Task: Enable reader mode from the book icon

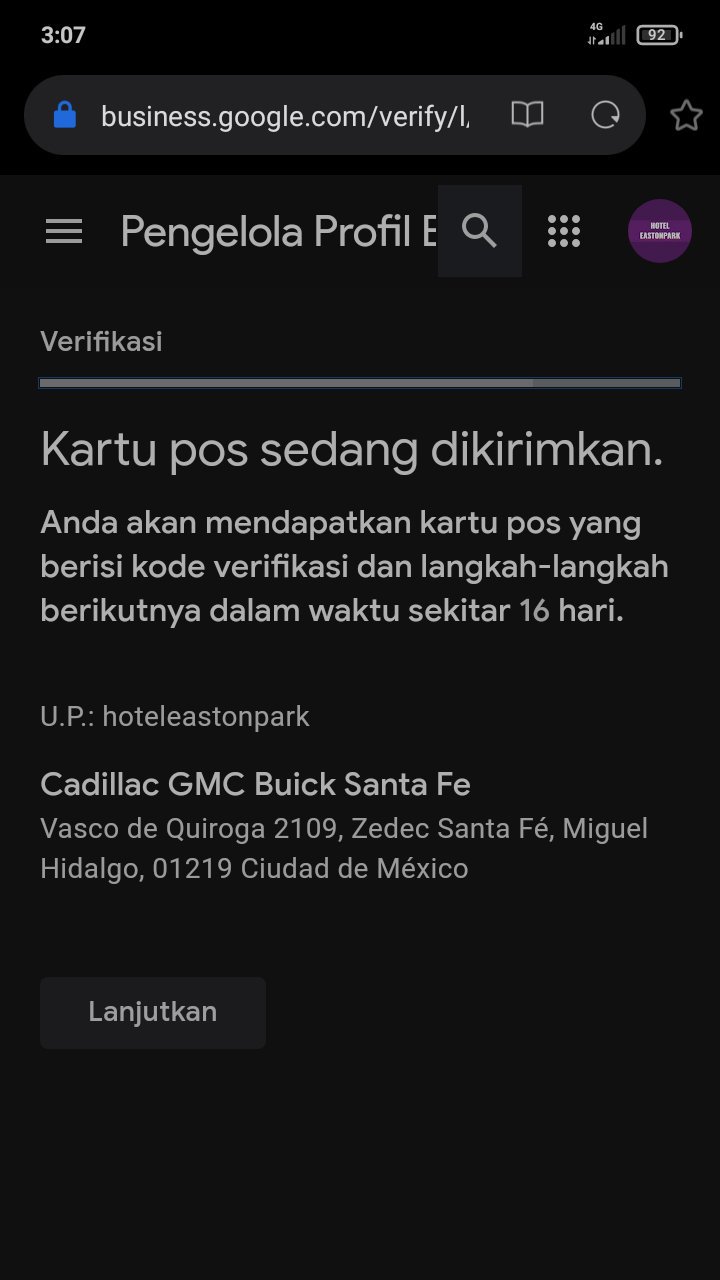Action: coord(527,115)
